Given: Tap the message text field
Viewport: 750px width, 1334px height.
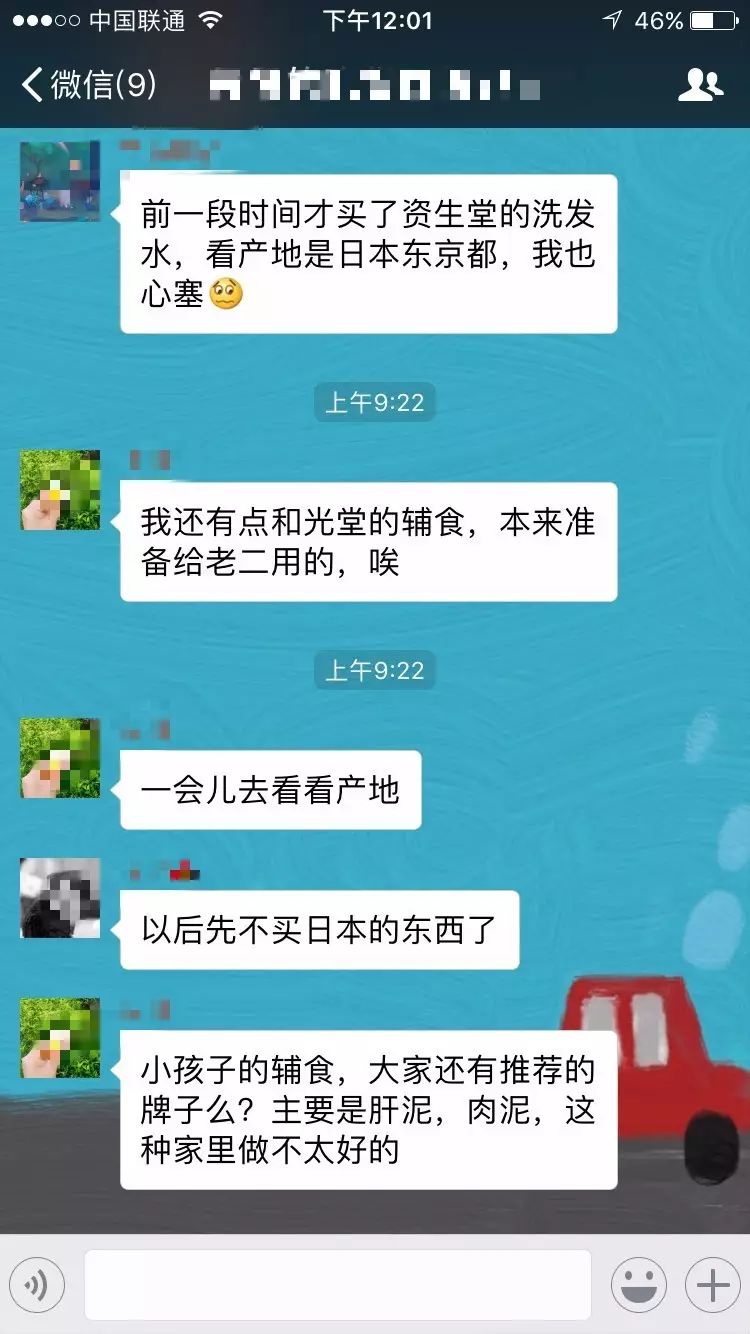Looking at the screenshot, I should [337, 1285].
